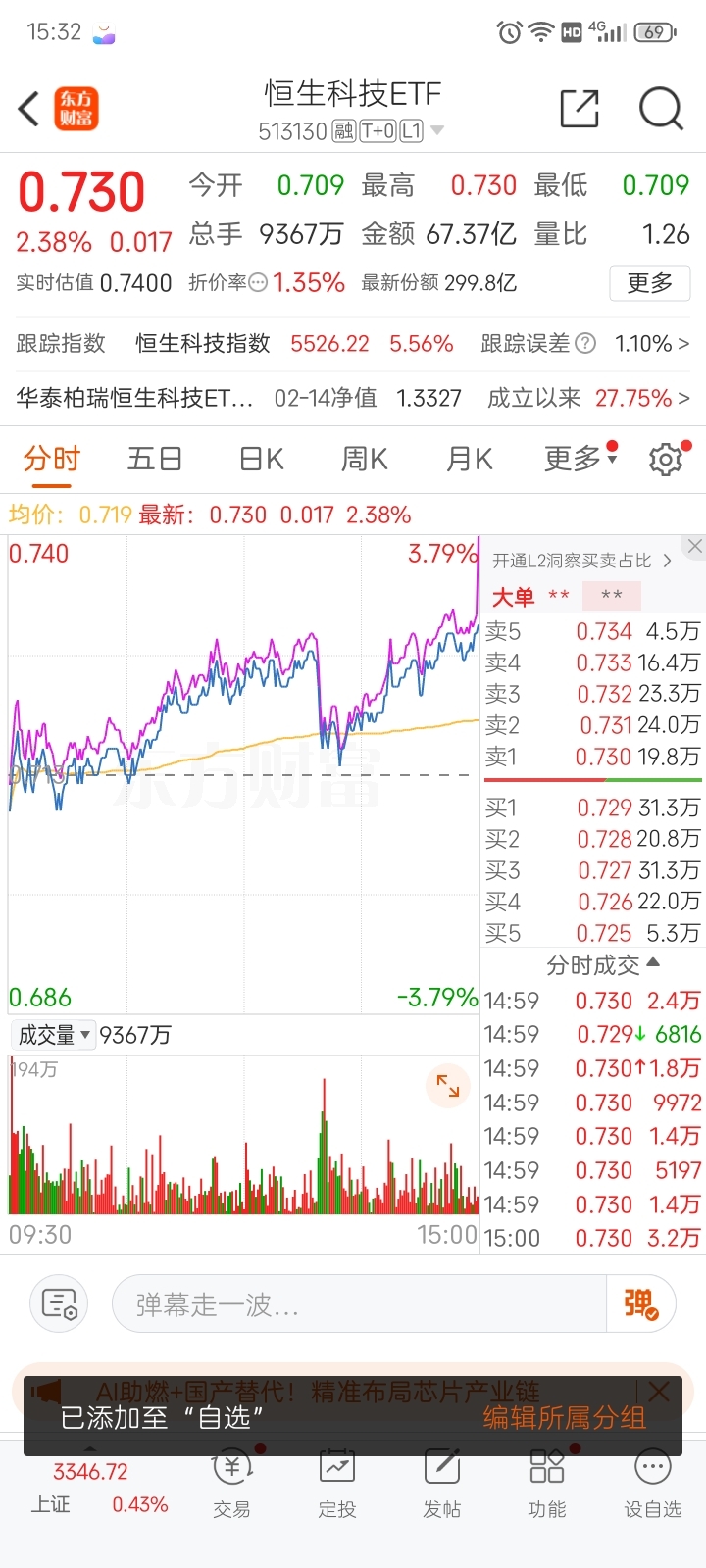
Task: Open the chart settings gear icon
Action: tap(667, 459)
